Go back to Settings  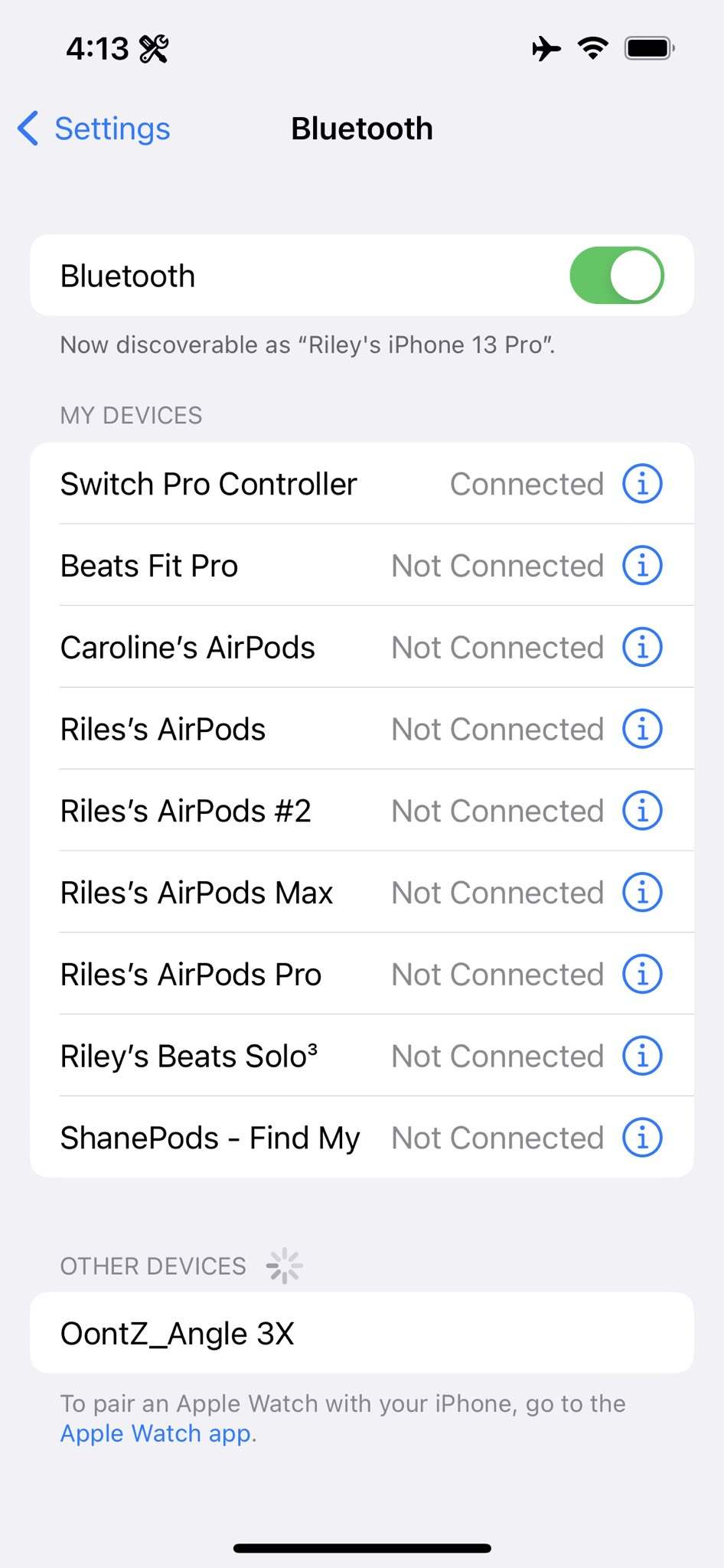point(94,129)
